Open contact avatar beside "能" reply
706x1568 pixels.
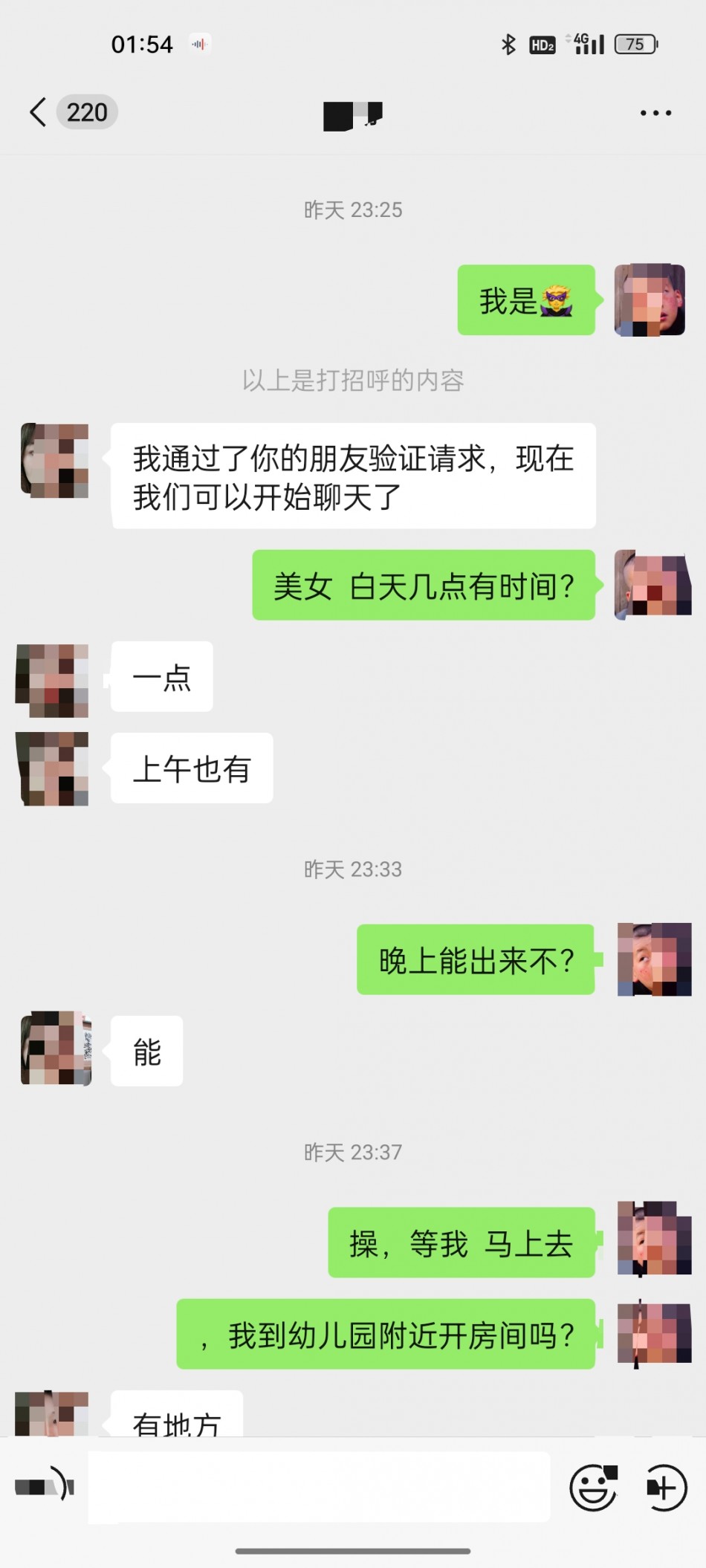click(56, 1049)
